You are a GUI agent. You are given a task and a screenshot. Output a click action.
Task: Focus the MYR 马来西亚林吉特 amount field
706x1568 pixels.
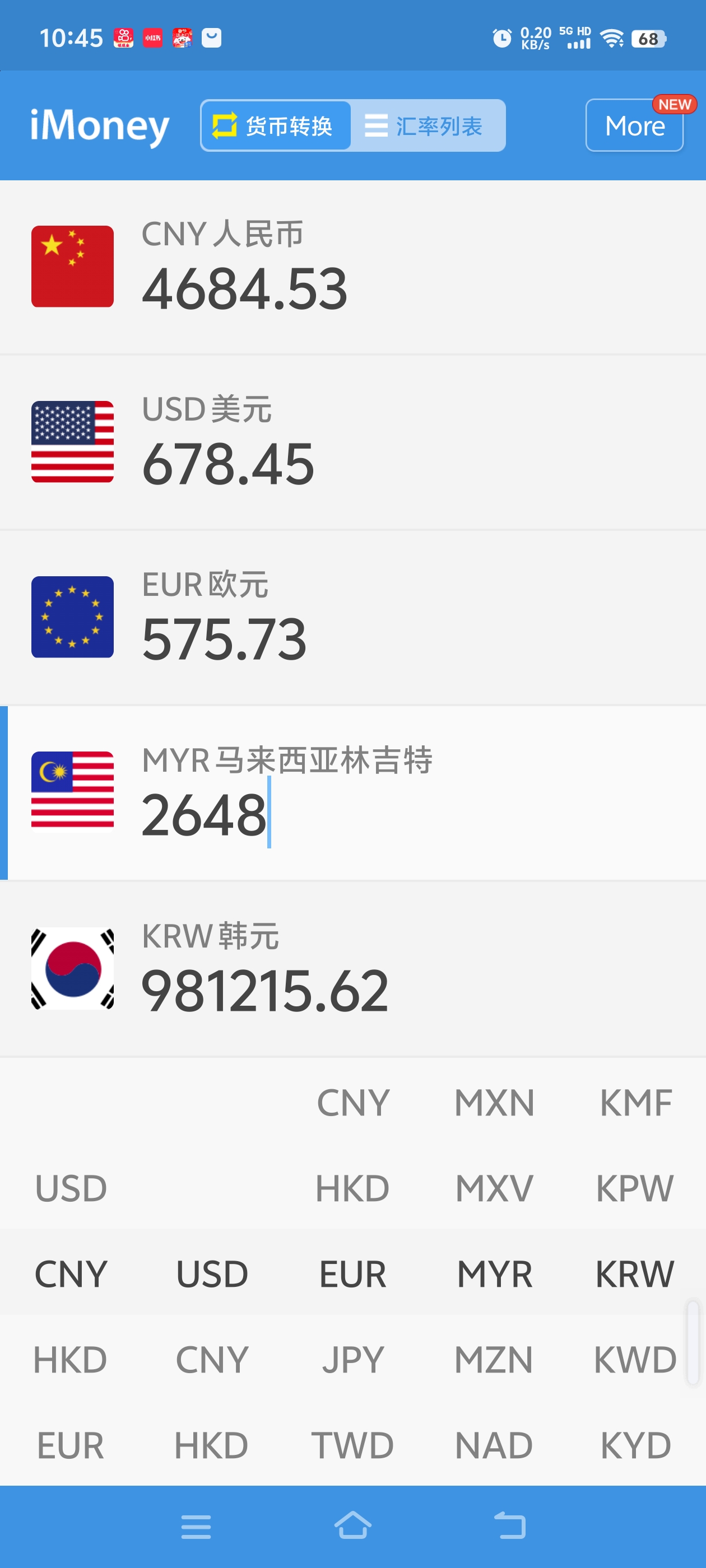click(x=205, y=814)
